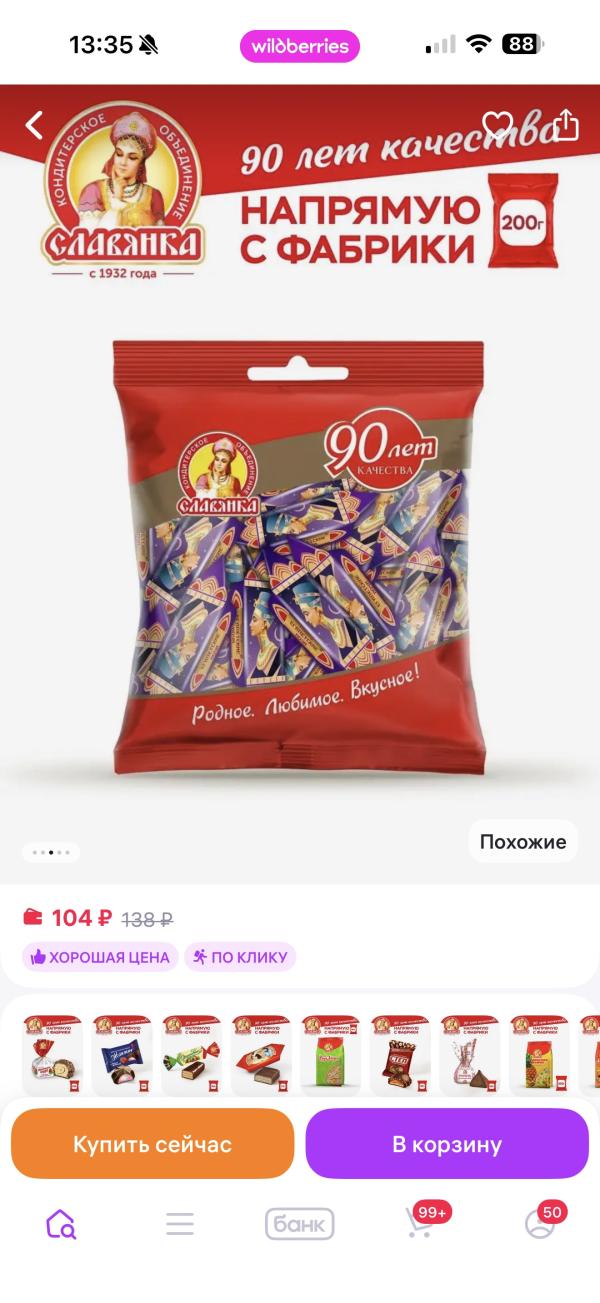Buy now with Купить сейчас
The width and height of the screenshot is (600, 1303).
pos(152,1144)
